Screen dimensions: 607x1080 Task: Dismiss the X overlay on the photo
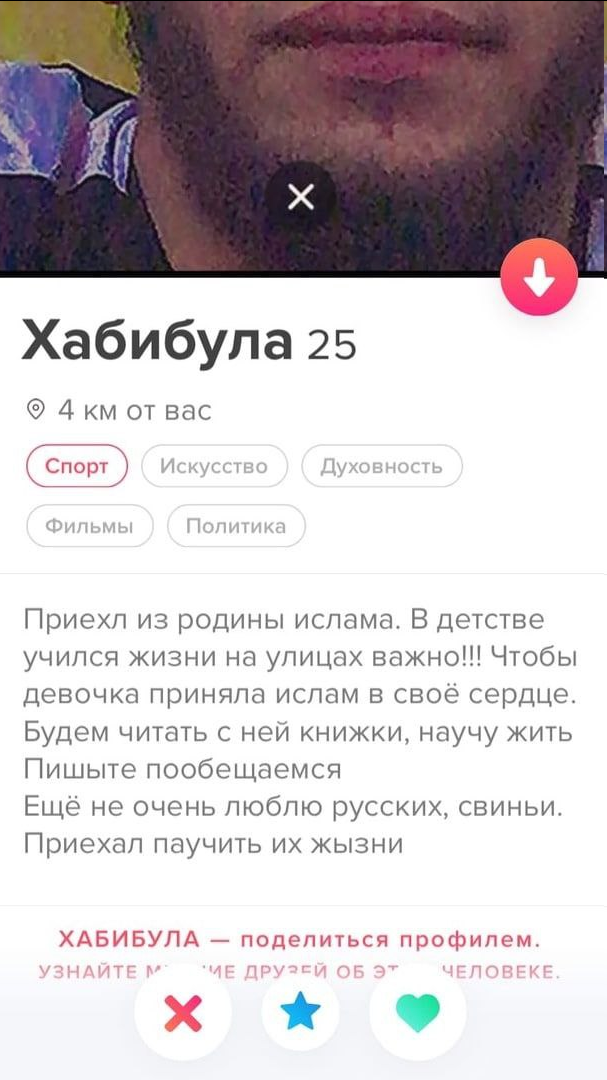click(300, 198)
